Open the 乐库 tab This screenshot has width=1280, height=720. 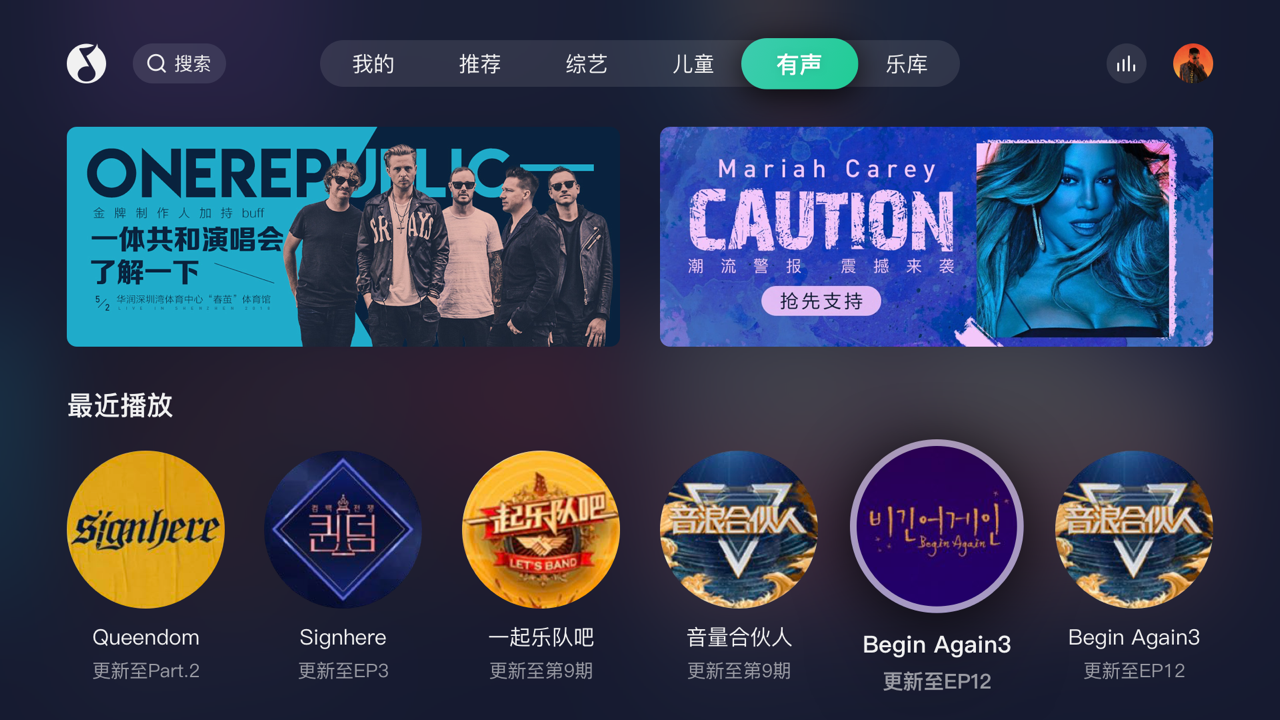906,64
